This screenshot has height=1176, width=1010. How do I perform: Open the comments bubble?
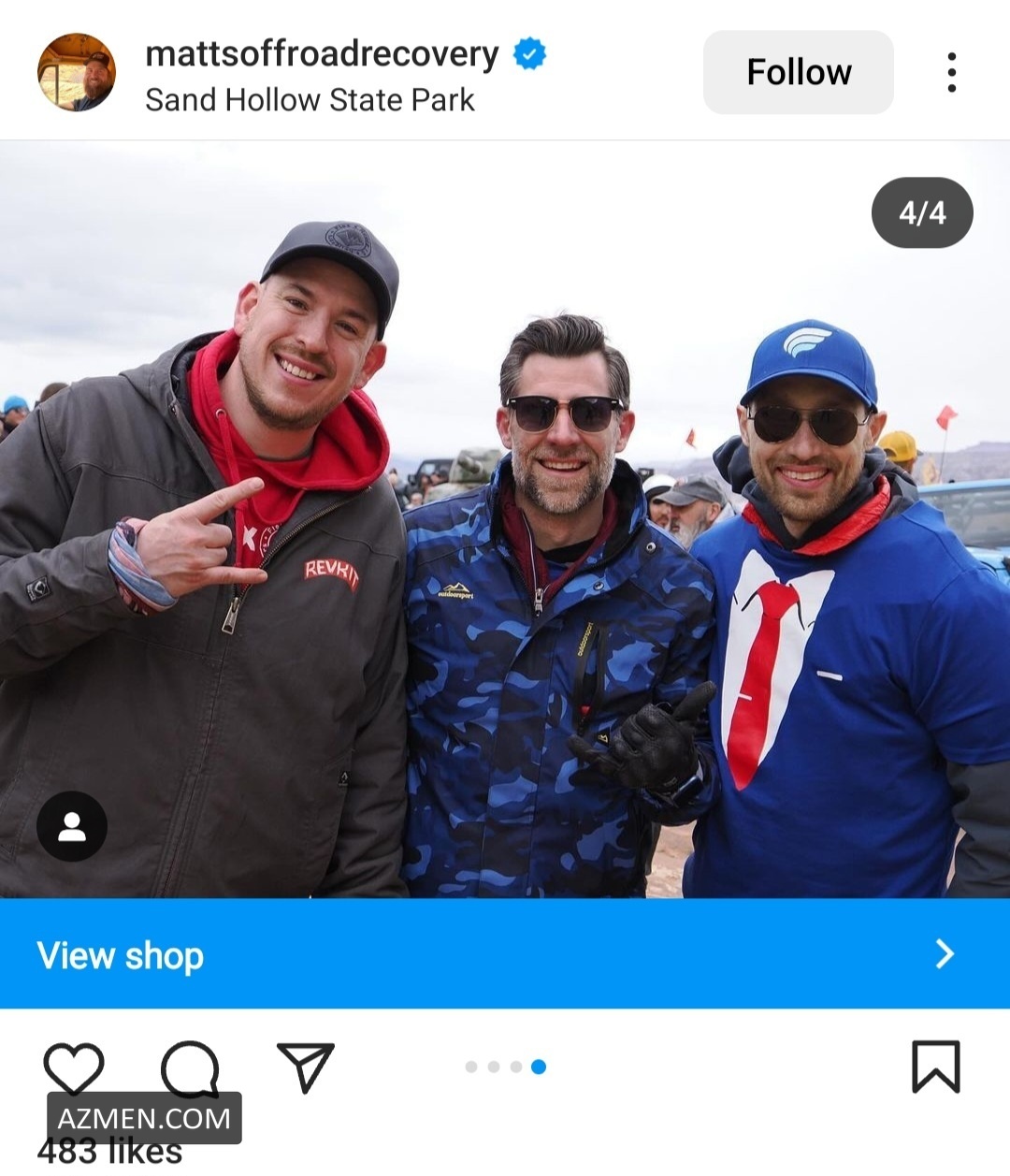pos(190,1067)
